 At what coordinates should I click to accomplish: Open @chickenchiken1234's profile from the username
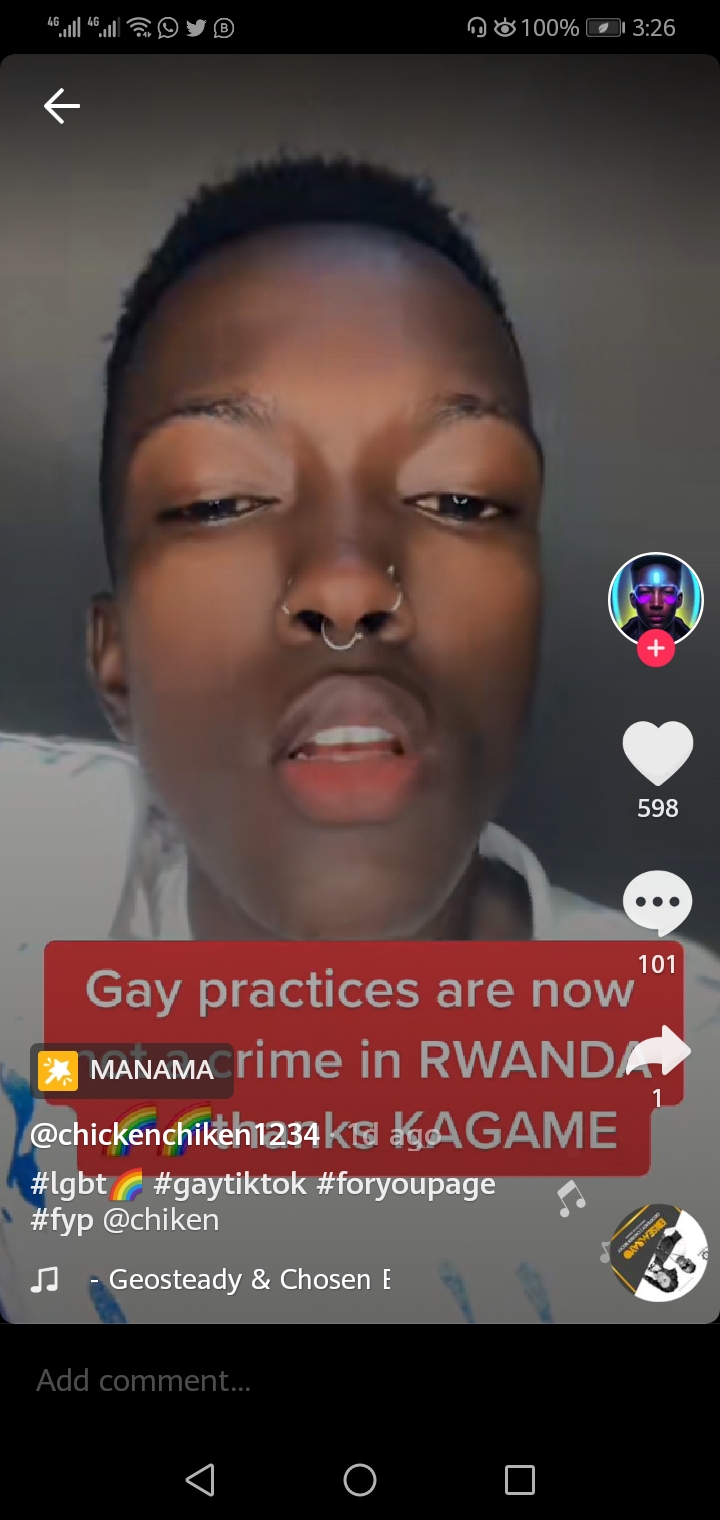pos(175,1134)
